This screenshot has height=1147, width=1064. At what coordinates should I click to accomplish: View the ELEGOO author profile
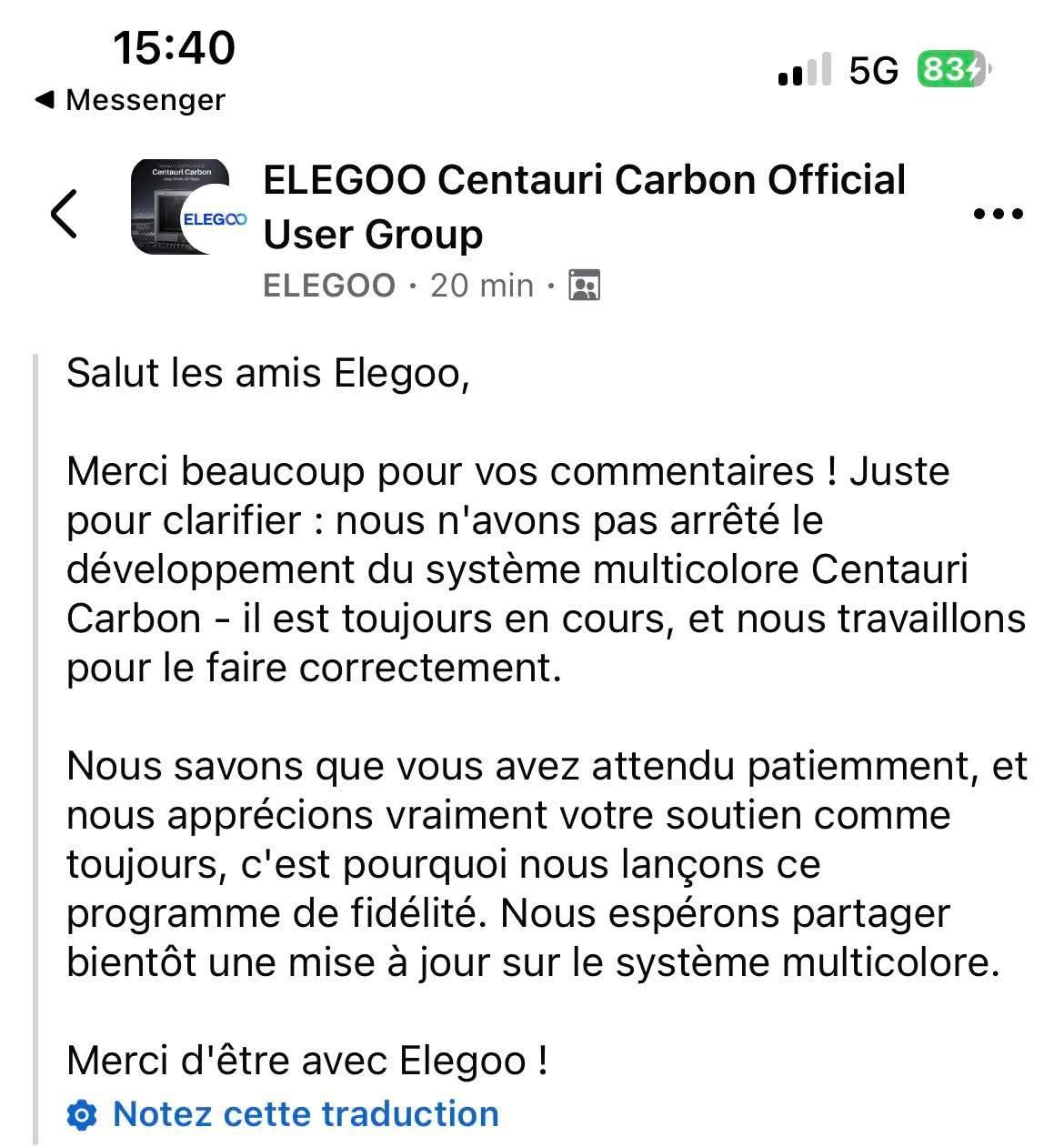pyautogui.click(x=328, y=286)
